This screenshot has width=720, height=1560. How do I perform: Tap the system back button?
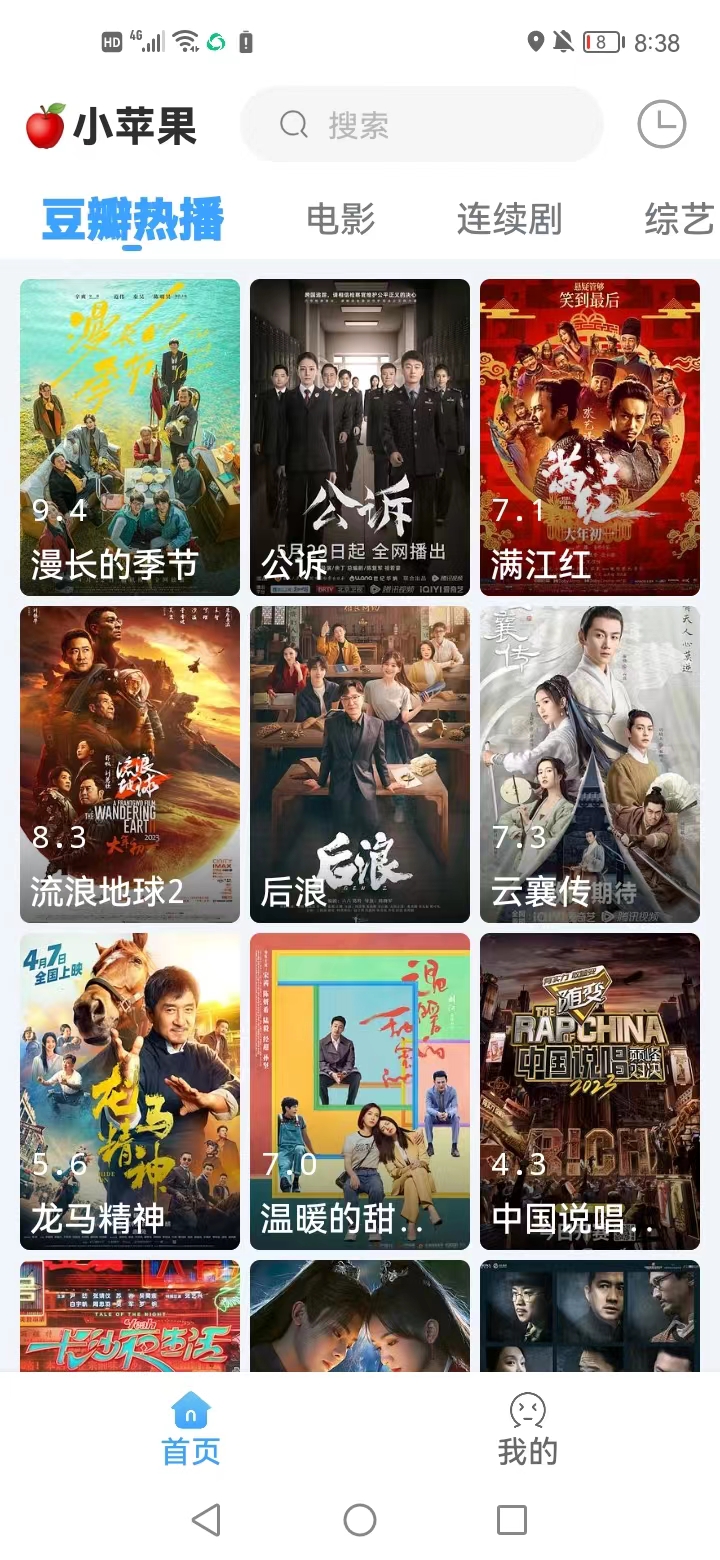(x=206, y=1520)
